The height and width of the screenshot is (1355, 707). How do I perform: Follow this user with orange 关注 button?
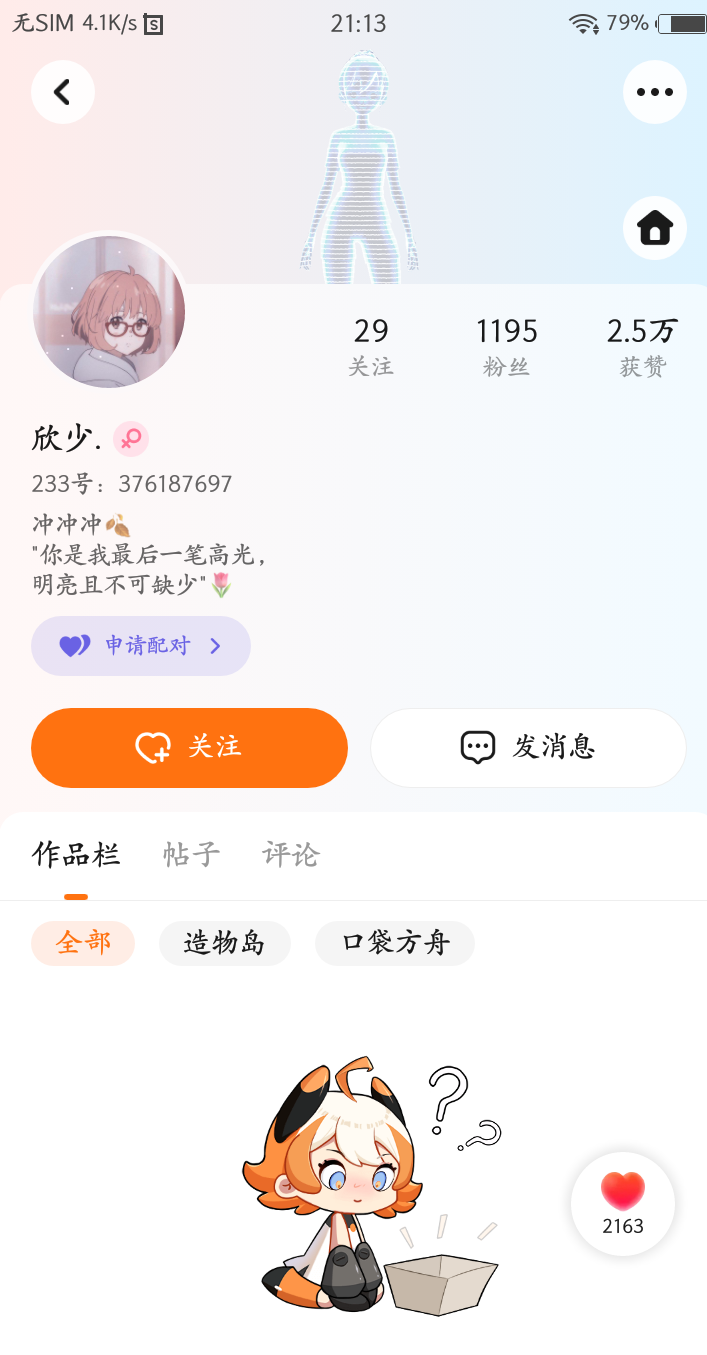(x=189, y=748)
